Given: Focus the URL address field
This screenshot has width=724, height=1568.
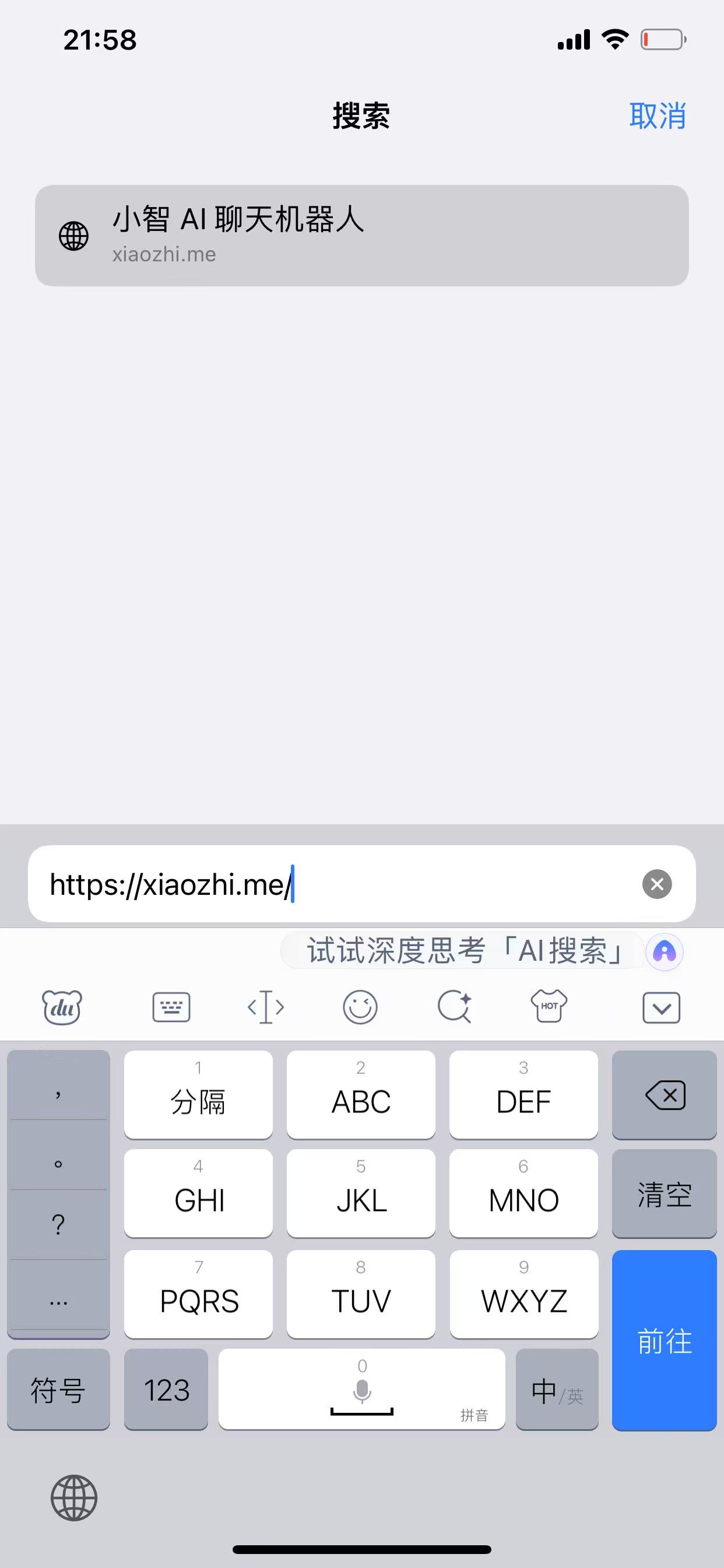Looking at the screenshot, I should [x=340, y=884].
